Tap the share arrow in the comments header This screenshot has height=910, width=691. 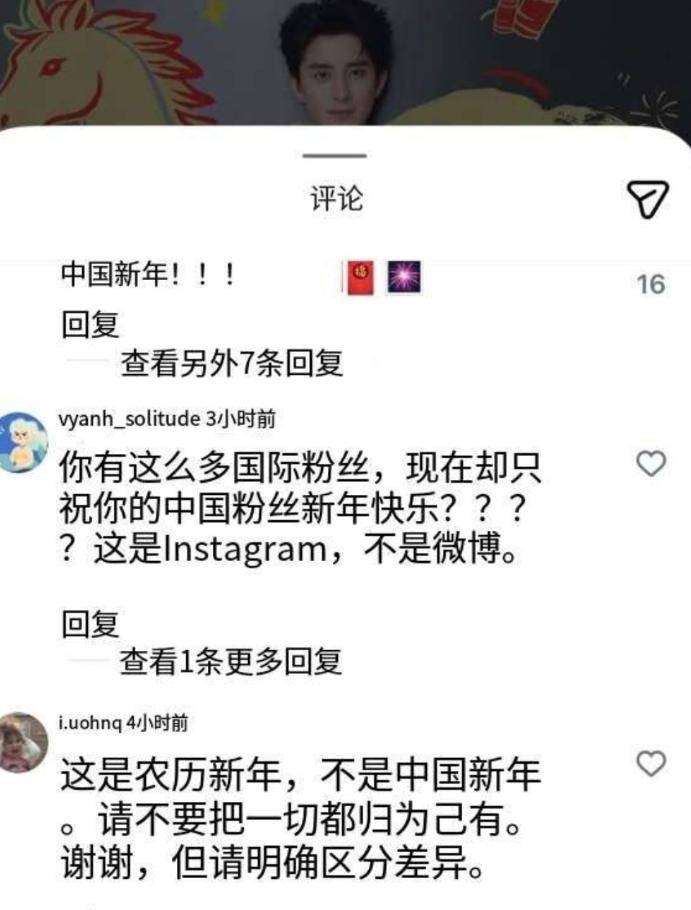pos(647,200)
